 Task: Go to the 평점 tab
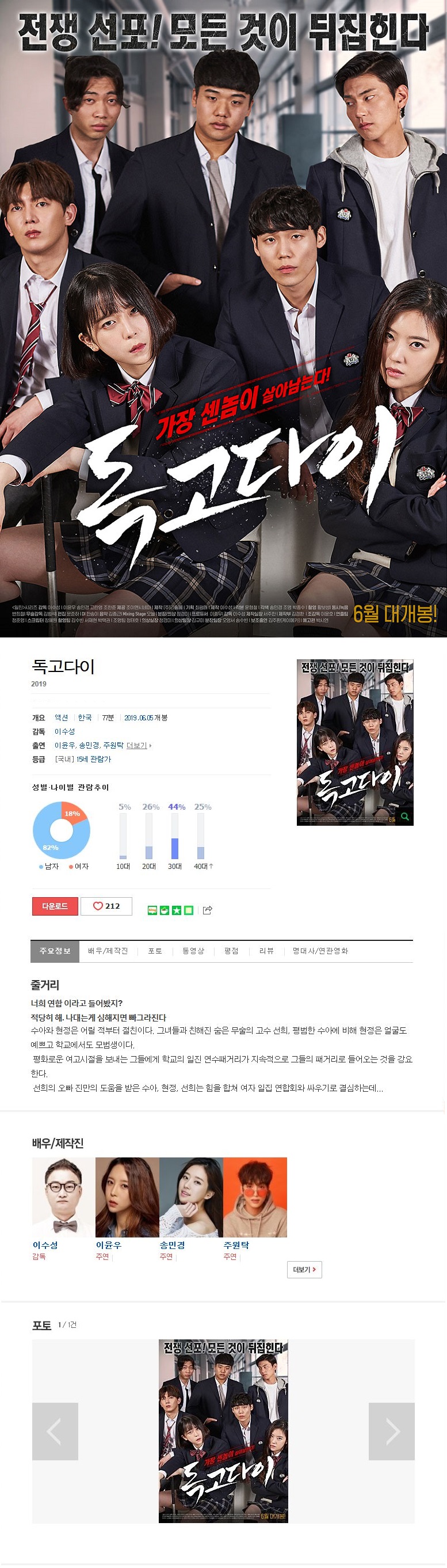(231, 951)
